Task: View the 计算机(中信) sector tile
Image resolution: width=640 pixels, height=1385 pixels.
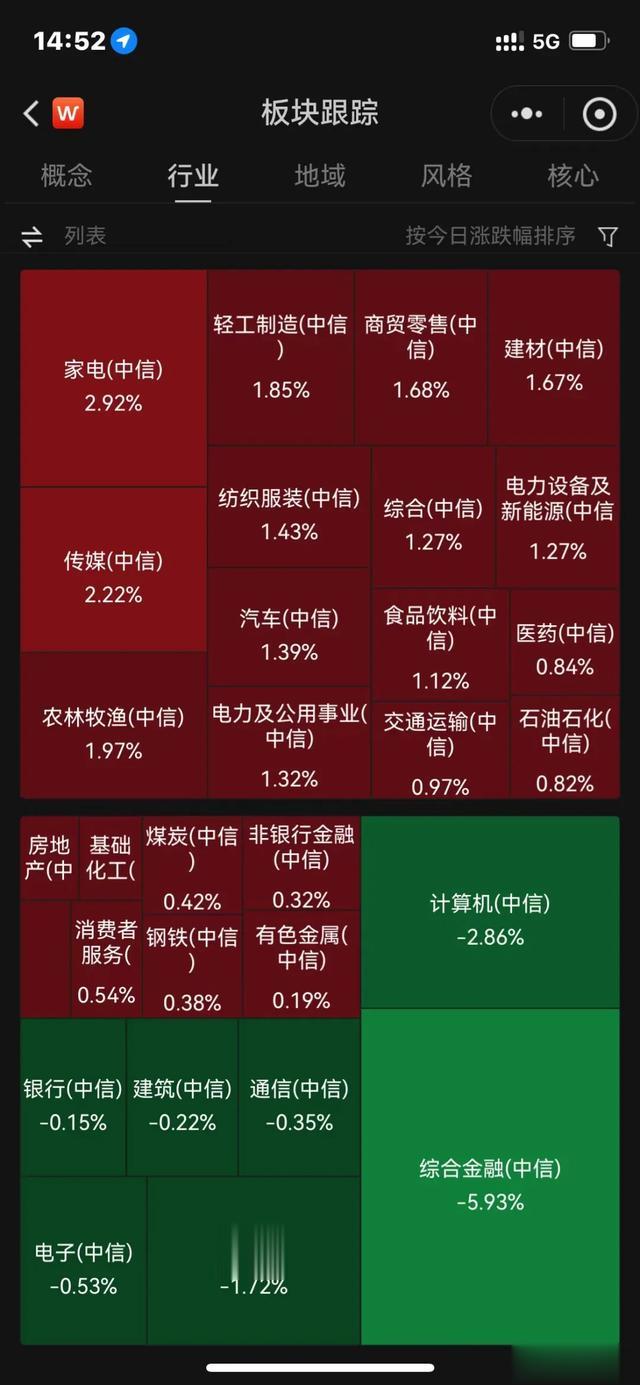Action: pos(490,912)
